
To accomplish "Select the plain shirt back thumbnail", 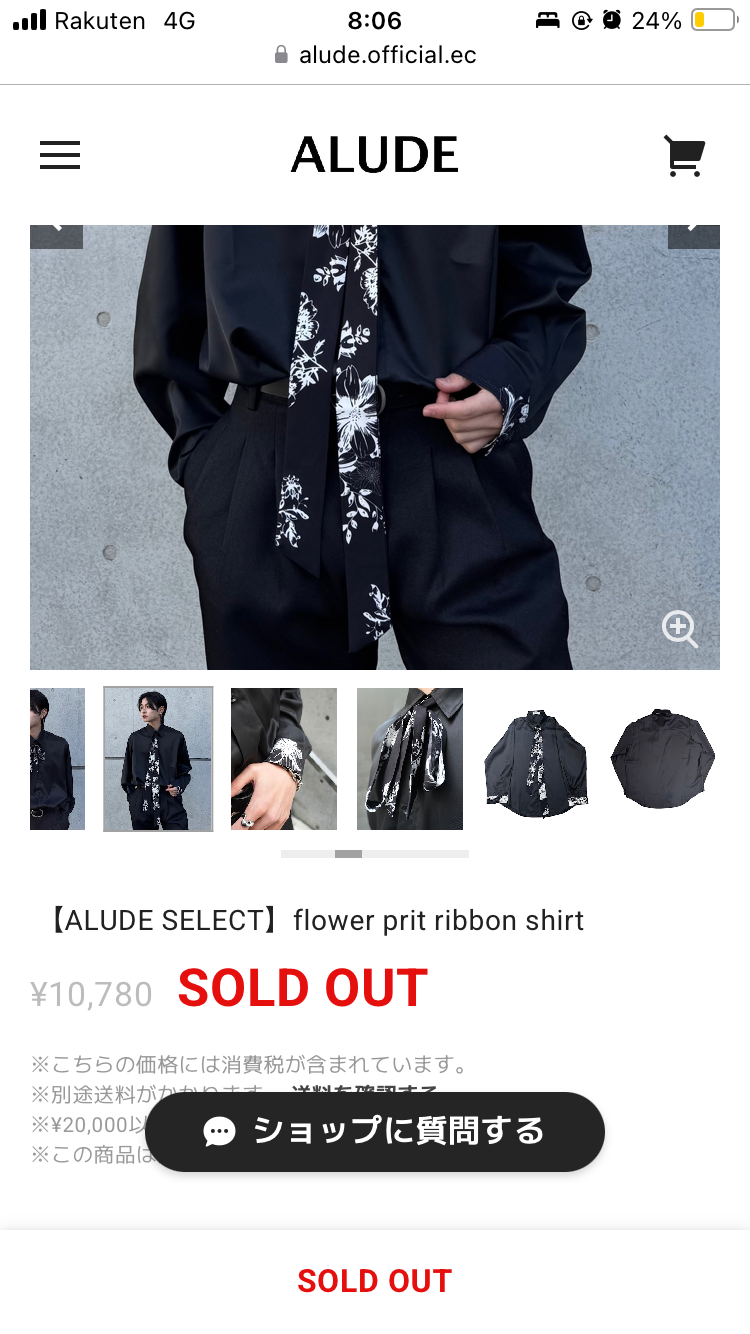I will (662, 759).
